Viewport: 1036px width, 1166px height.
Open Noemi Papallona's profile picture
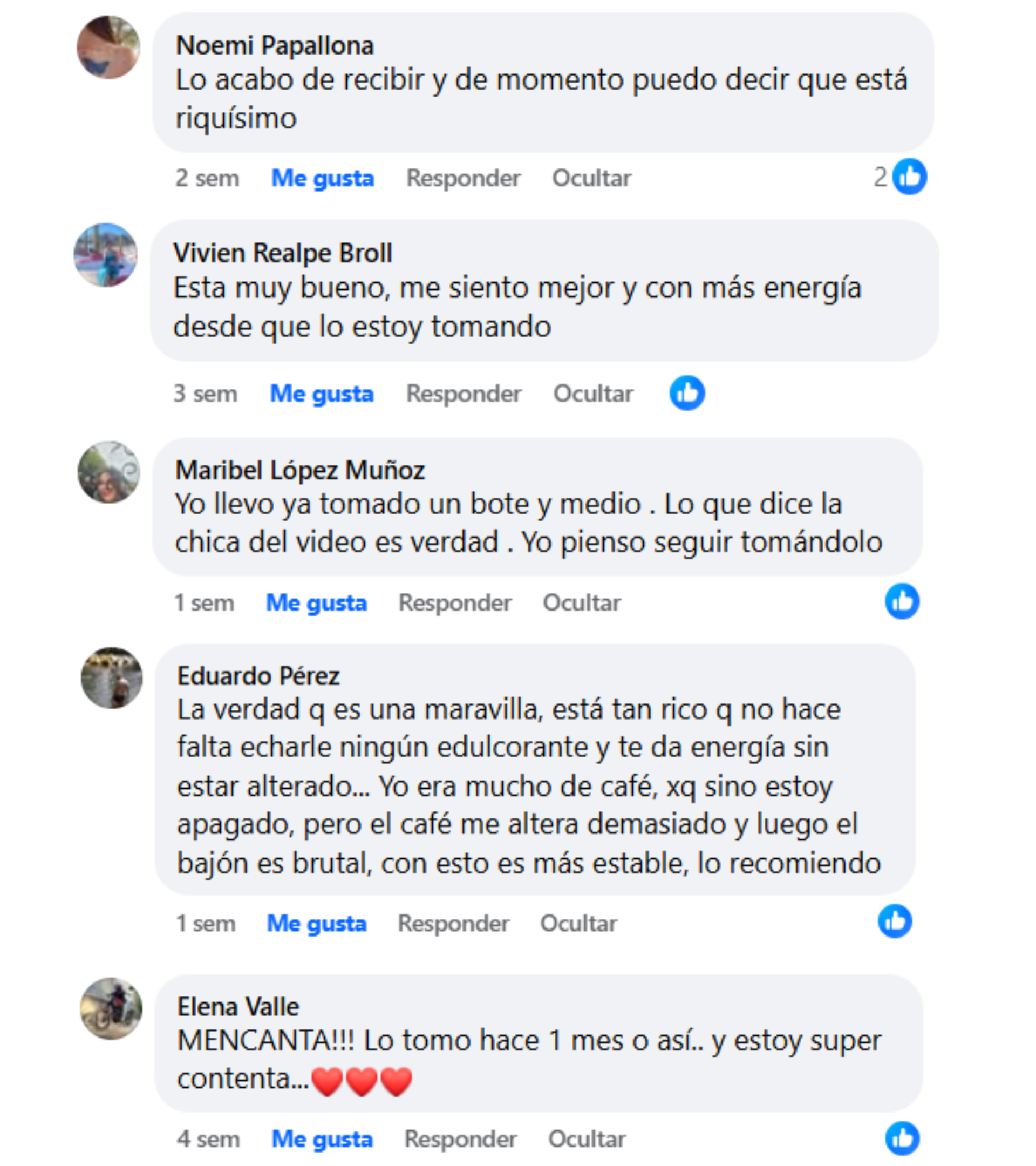click(108, 48)
